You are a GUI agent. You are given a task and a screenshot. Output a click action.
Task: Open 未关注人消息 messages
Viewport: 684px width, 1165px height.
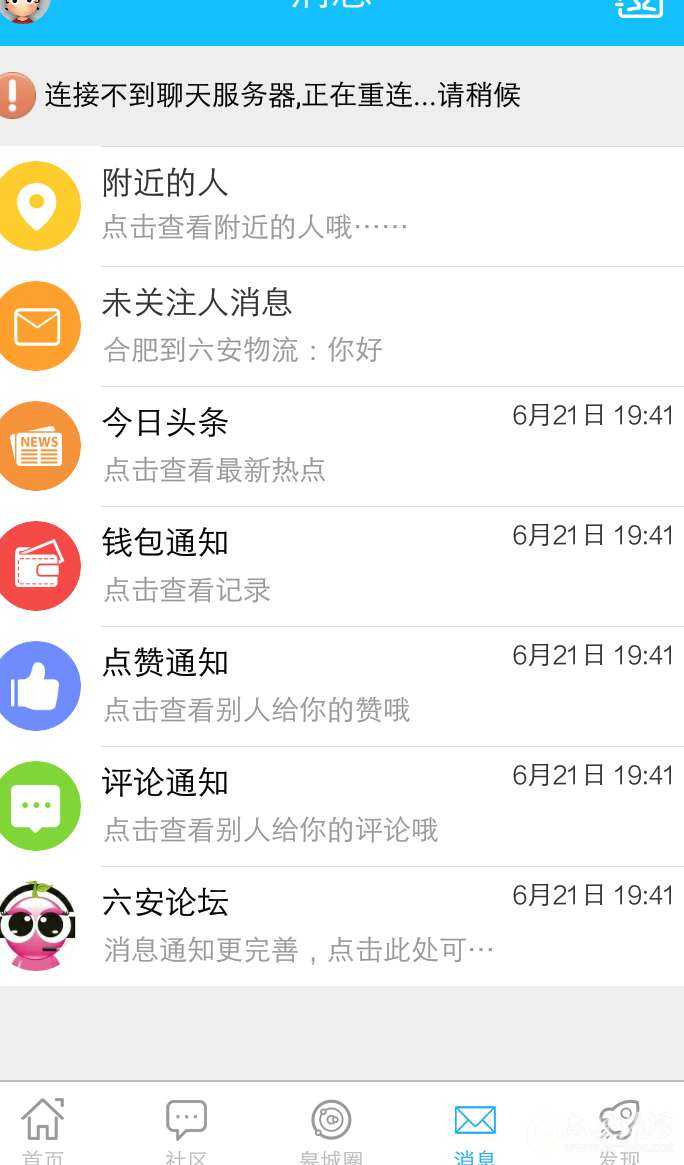point(342,327)
